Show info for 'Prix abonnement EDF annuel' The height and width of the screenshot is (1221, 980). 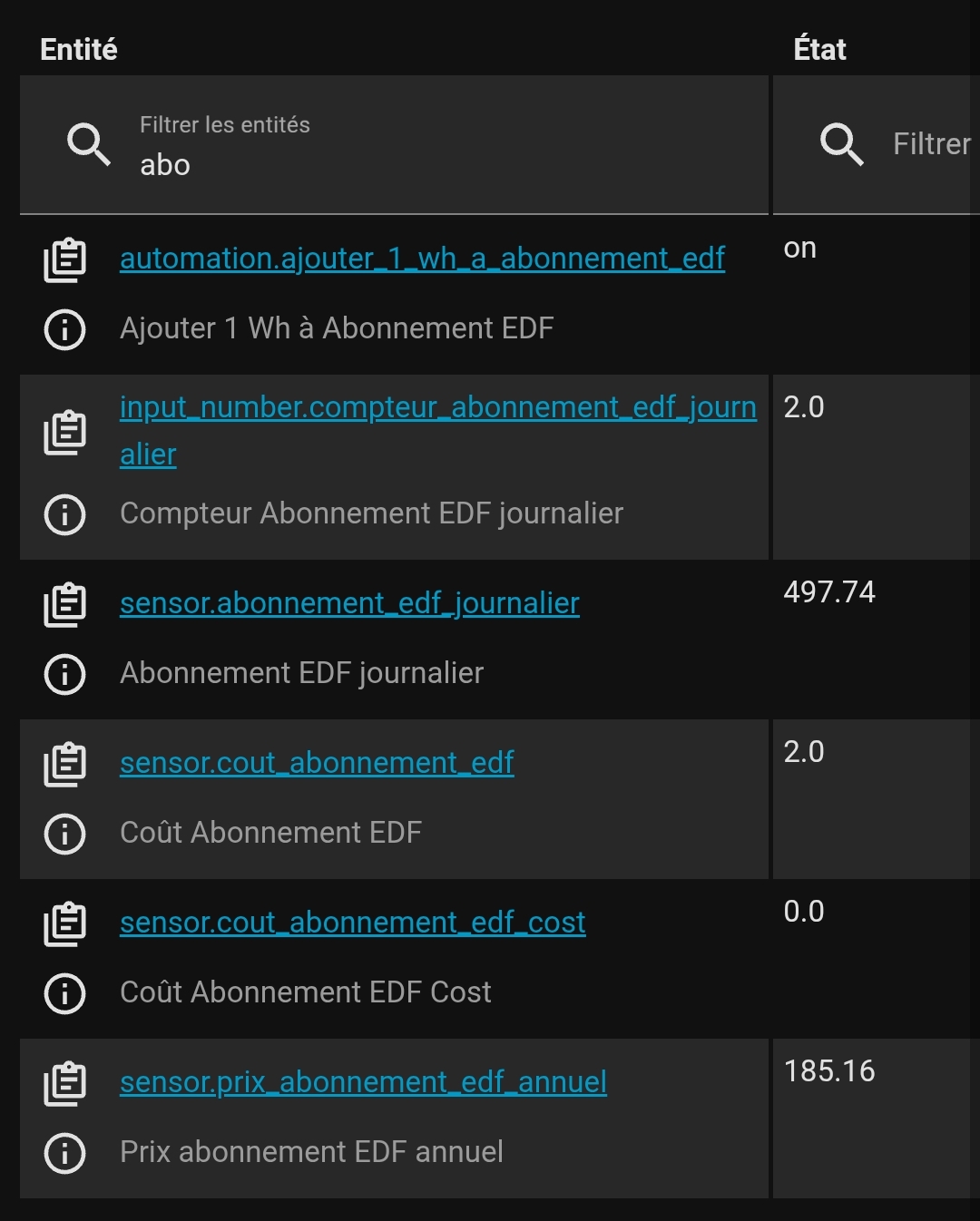coord(65,1153)
